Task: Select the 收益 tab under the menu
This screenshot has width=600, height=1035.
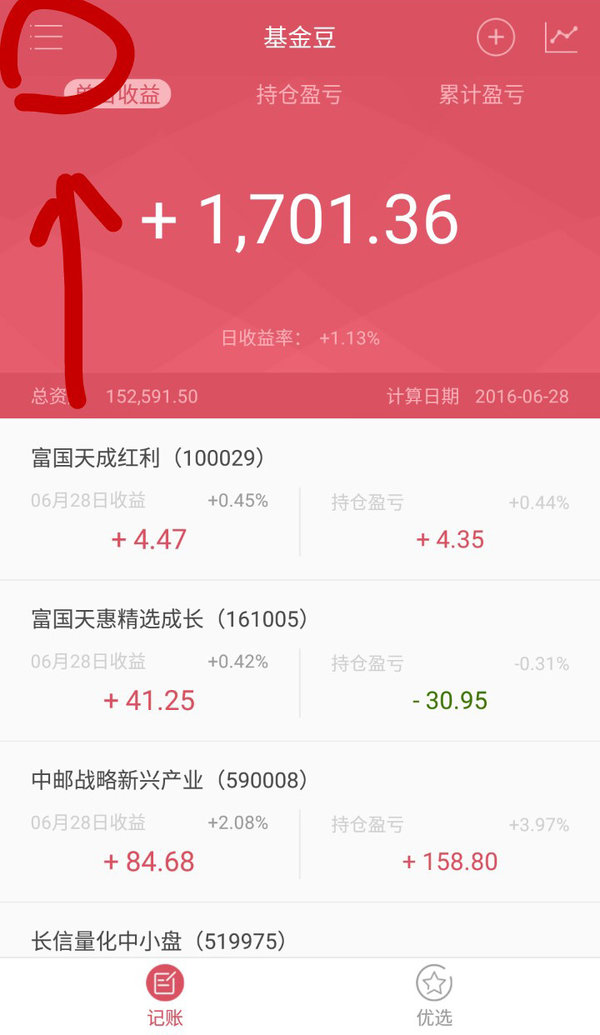Action: (x=117, y=94)
